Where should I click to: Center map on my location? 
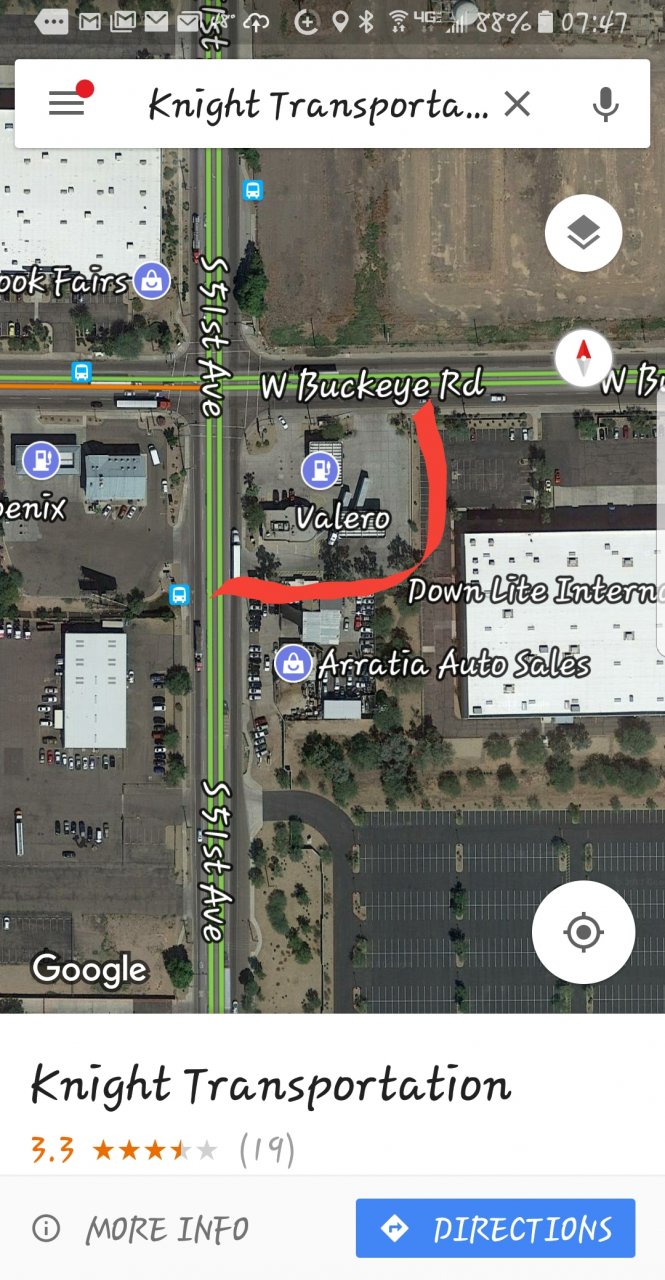[x=583, y=933]
